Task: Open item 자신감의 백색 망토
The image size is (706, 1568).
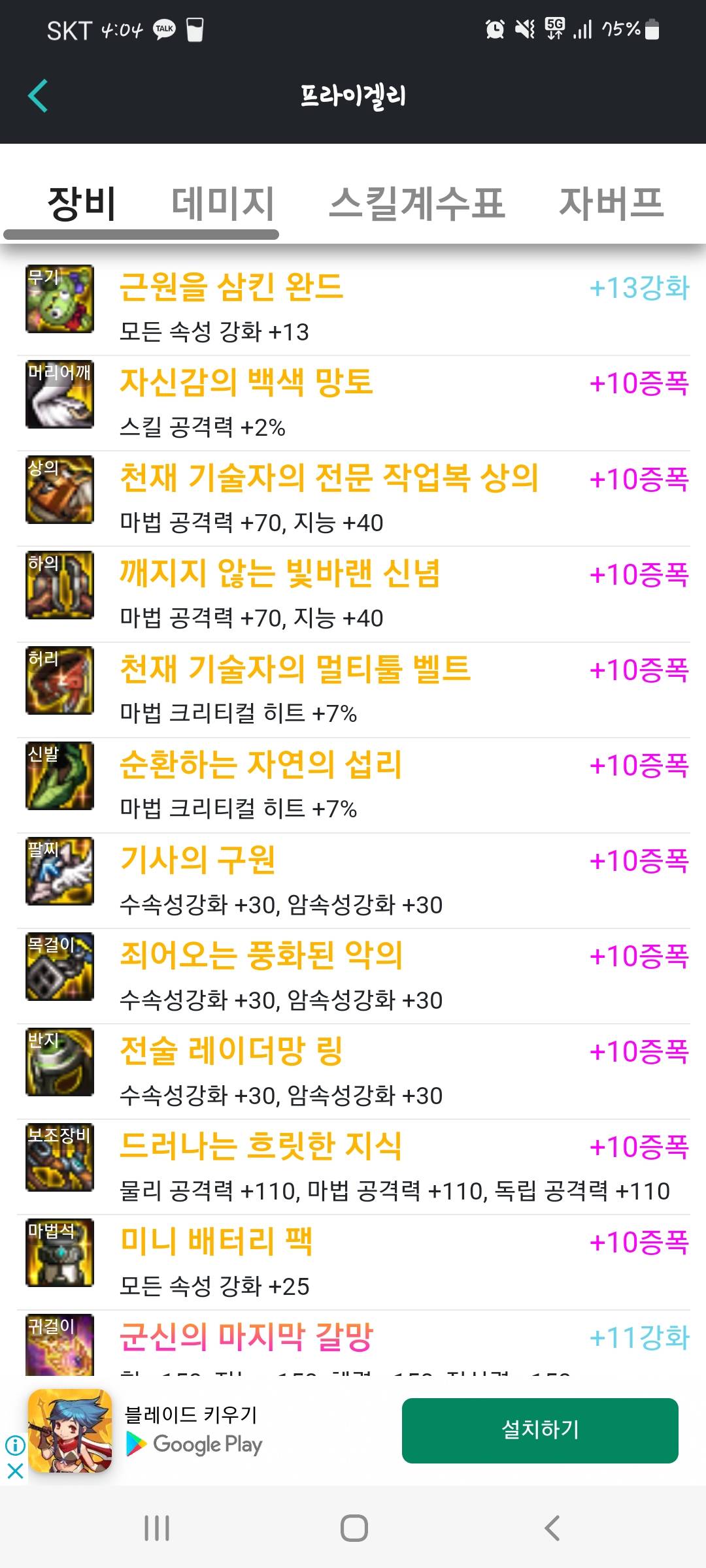Action: 246,383
